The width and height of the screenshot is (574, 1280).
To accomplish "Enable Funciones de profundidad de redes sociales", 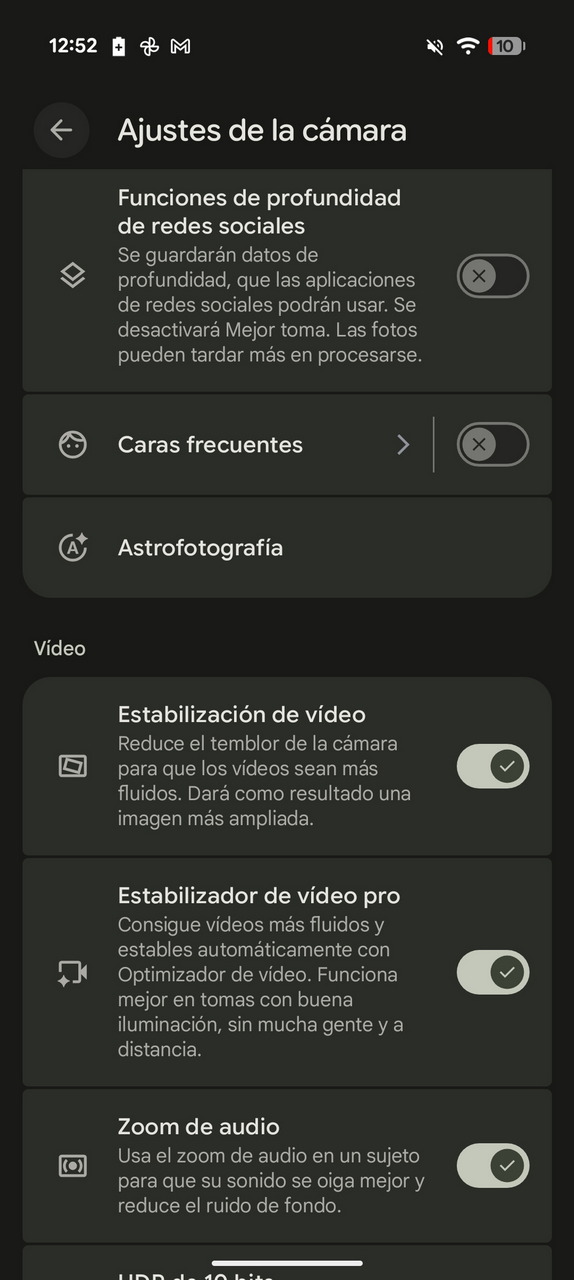I will click(492, 276).
